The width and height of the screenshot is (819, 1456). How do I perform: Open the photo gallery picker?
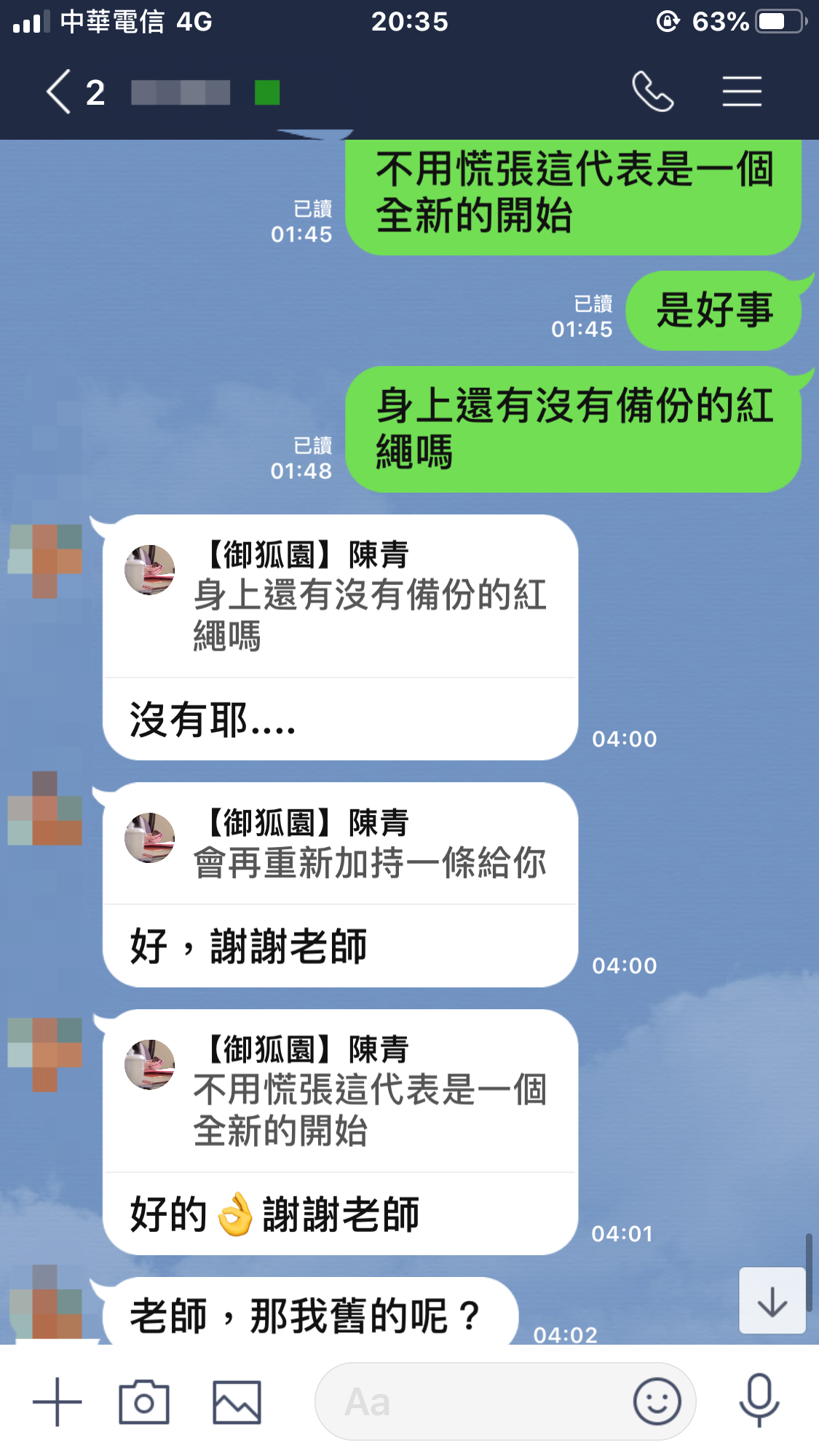[x=237, y=1401]
